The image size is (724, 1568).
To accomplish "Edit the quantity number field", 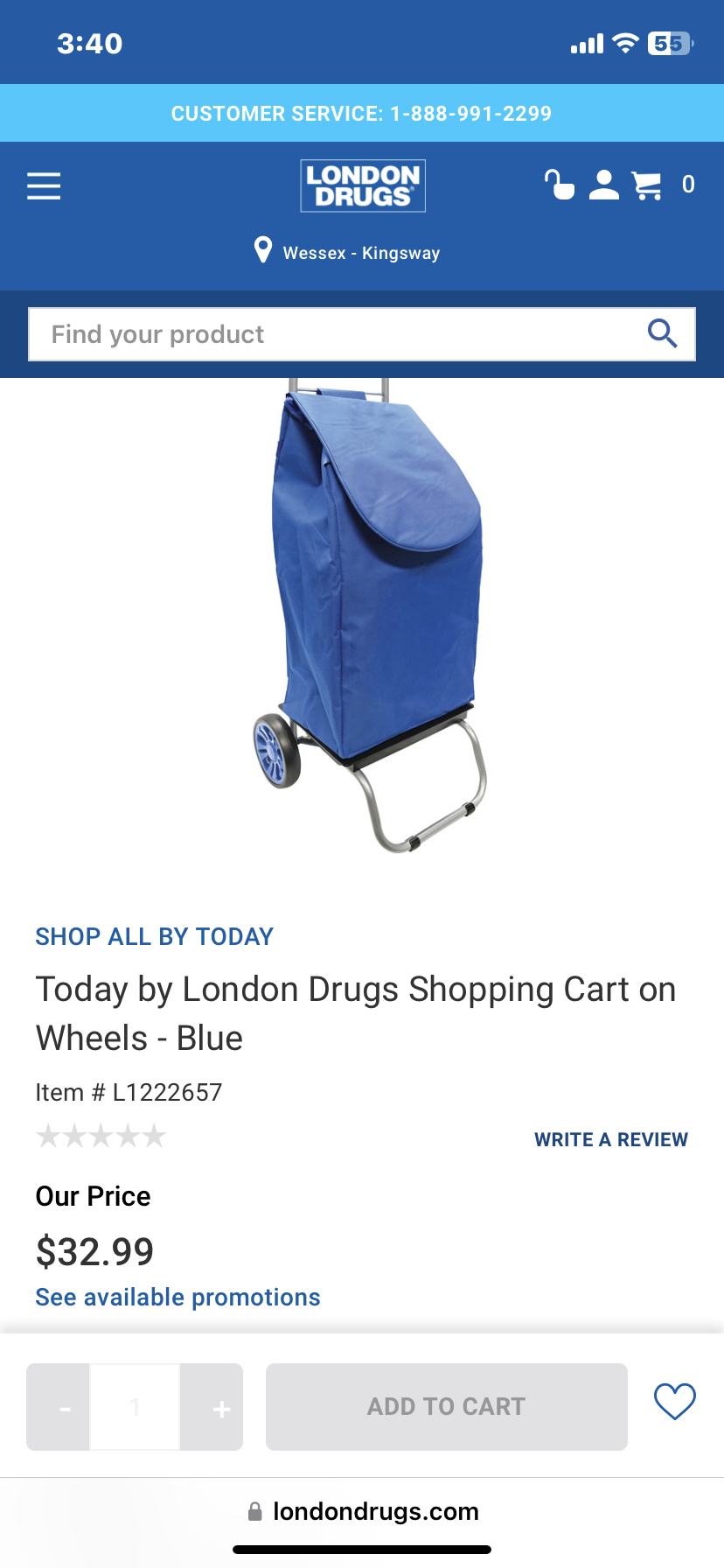I will click(136, 1407).
